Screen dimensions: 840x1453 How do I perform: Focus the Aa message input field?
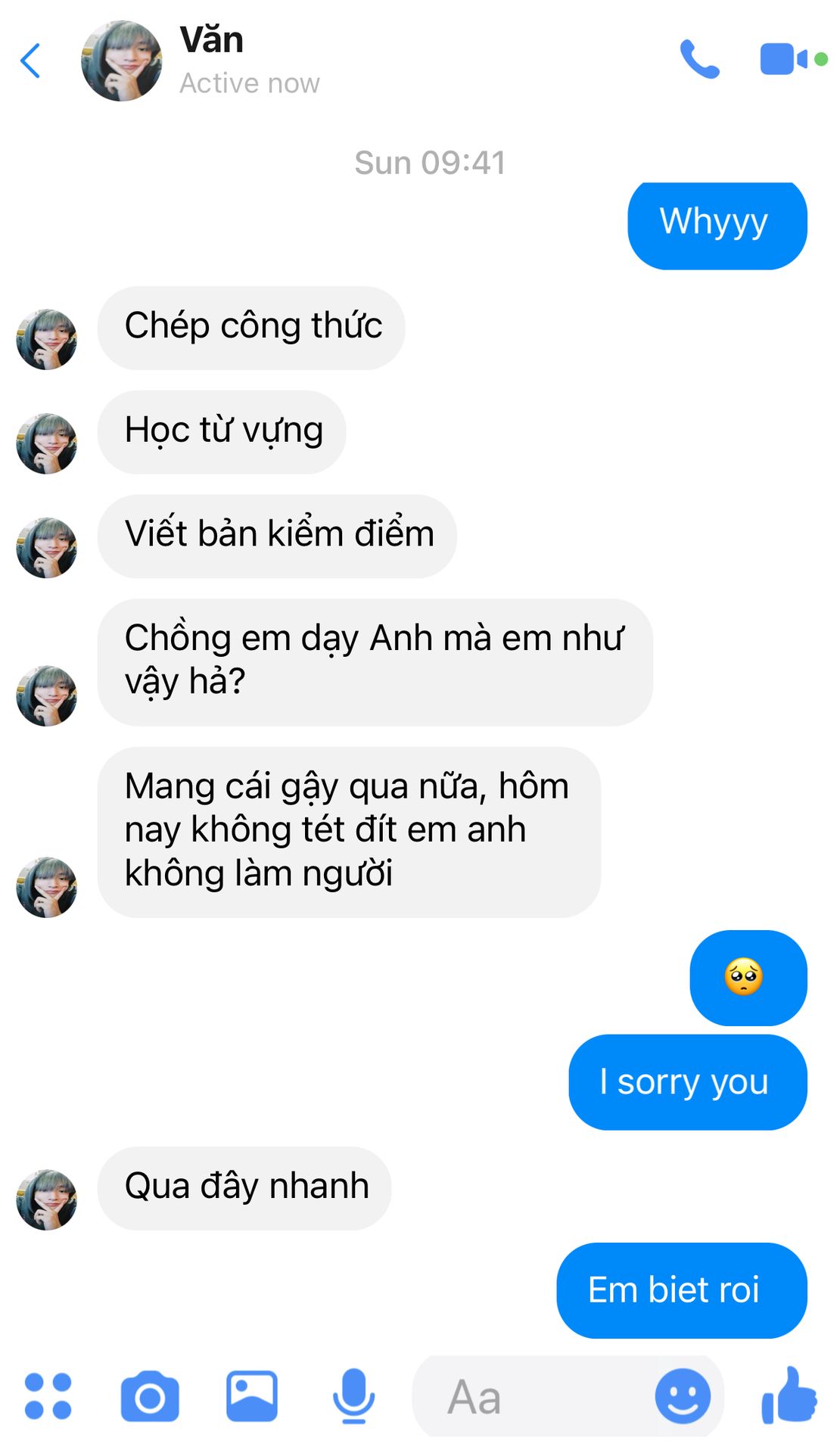pos(530,1395)
